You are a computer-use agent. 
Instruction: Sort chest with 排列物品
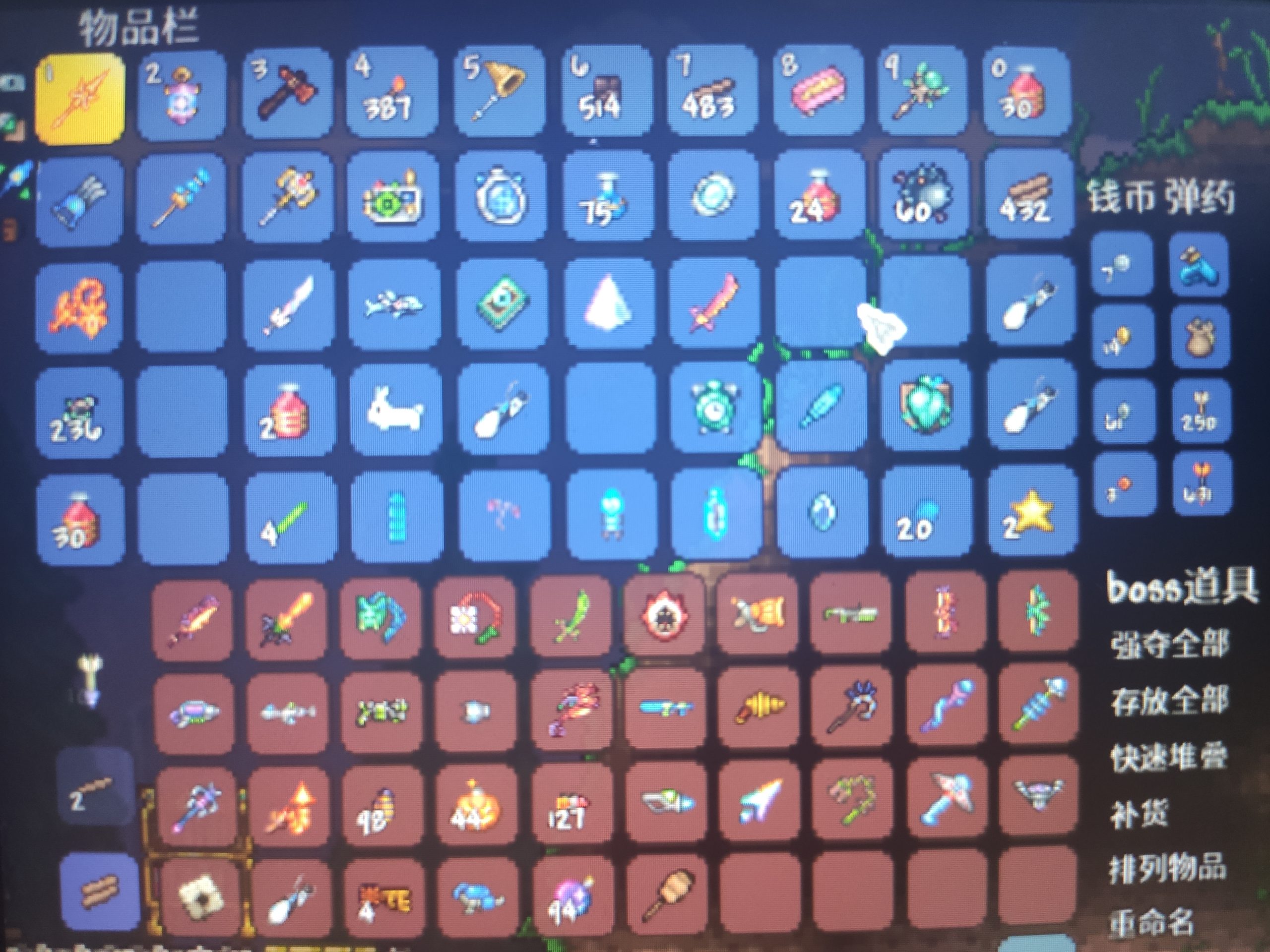[1169, 868]
